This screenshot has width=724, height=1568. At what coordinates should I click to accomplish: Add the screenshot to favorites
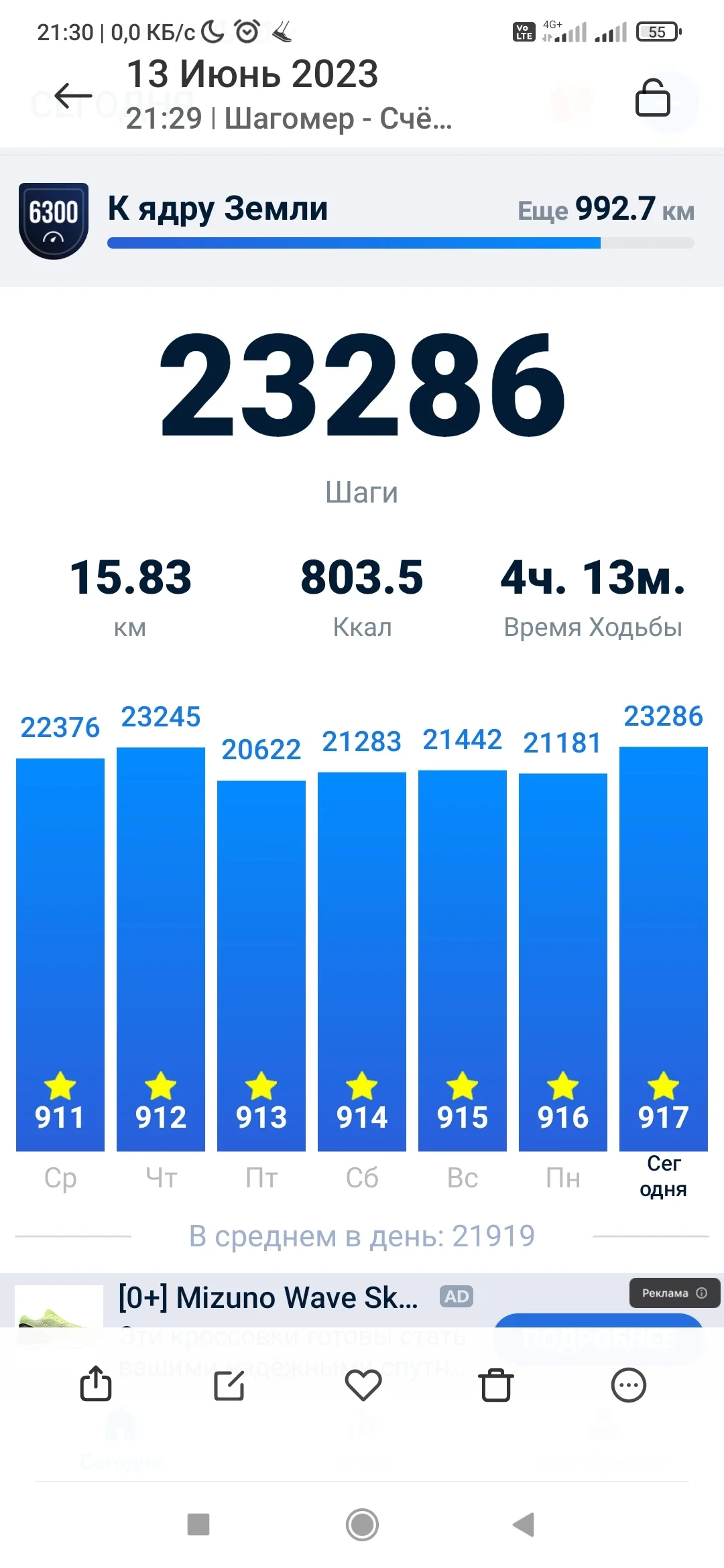363,1385
